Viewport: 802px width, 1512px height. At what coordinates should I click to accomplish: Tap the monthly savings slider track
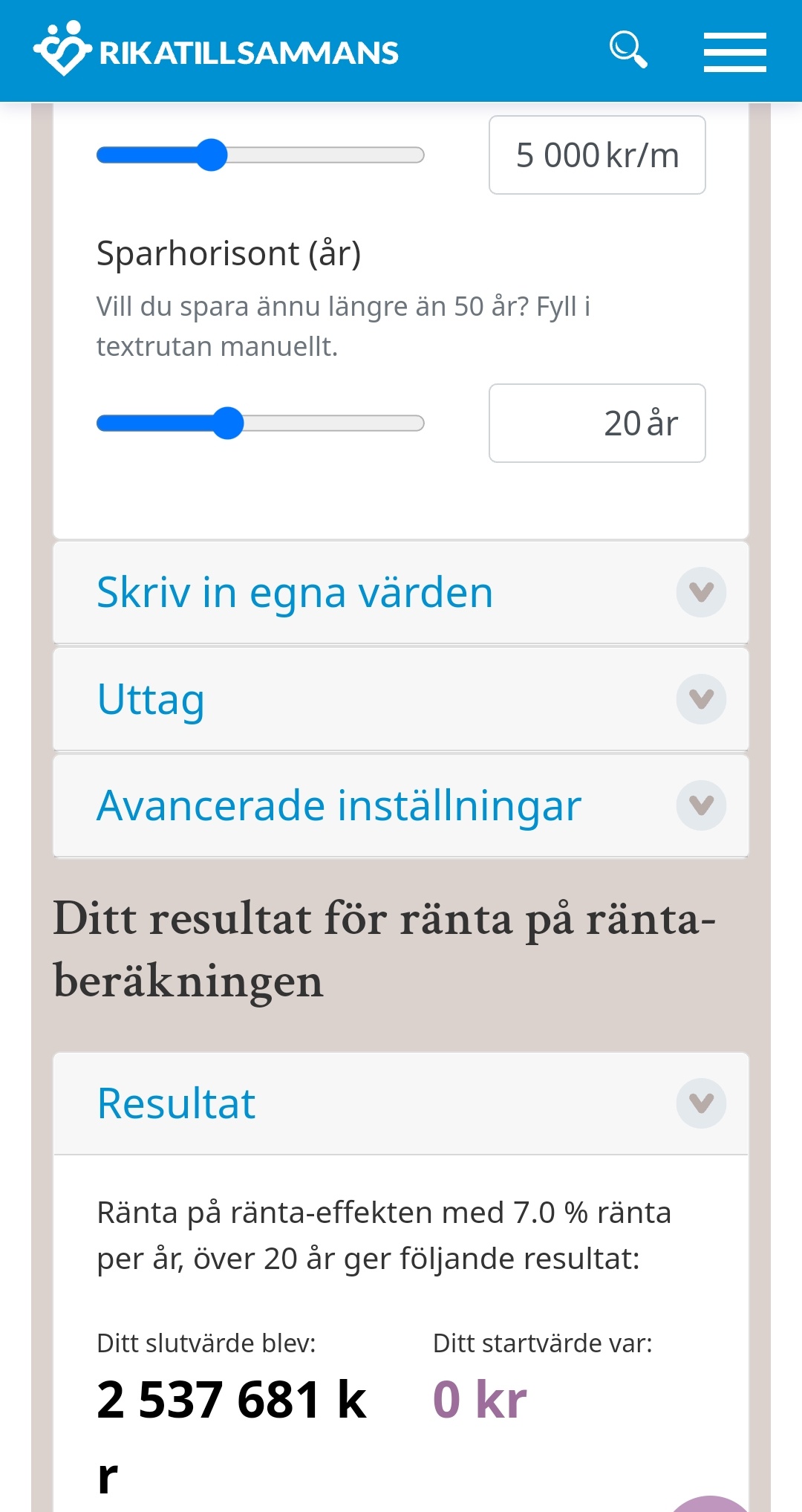260,155
